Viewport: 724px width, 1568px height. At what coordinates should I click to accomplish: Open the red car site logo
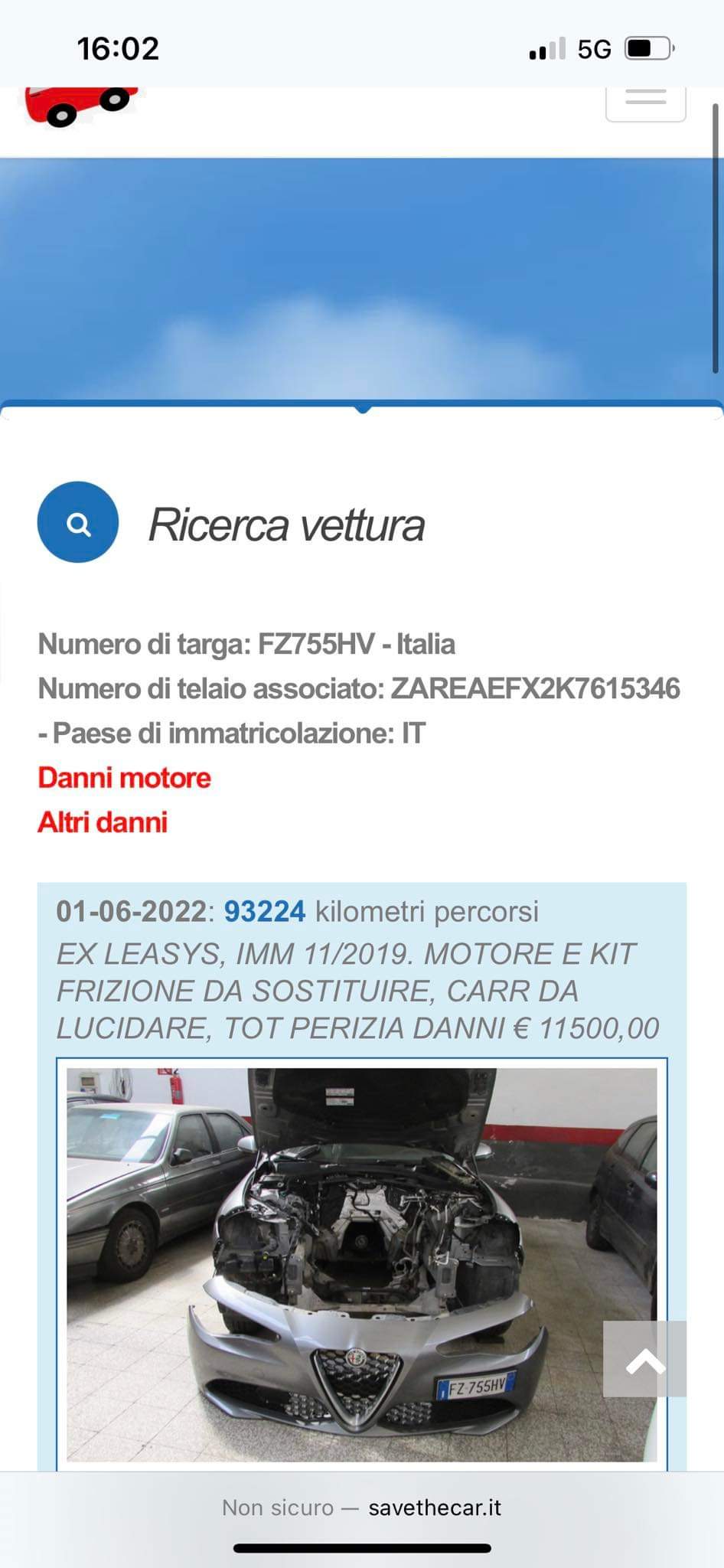coord(80,106)
